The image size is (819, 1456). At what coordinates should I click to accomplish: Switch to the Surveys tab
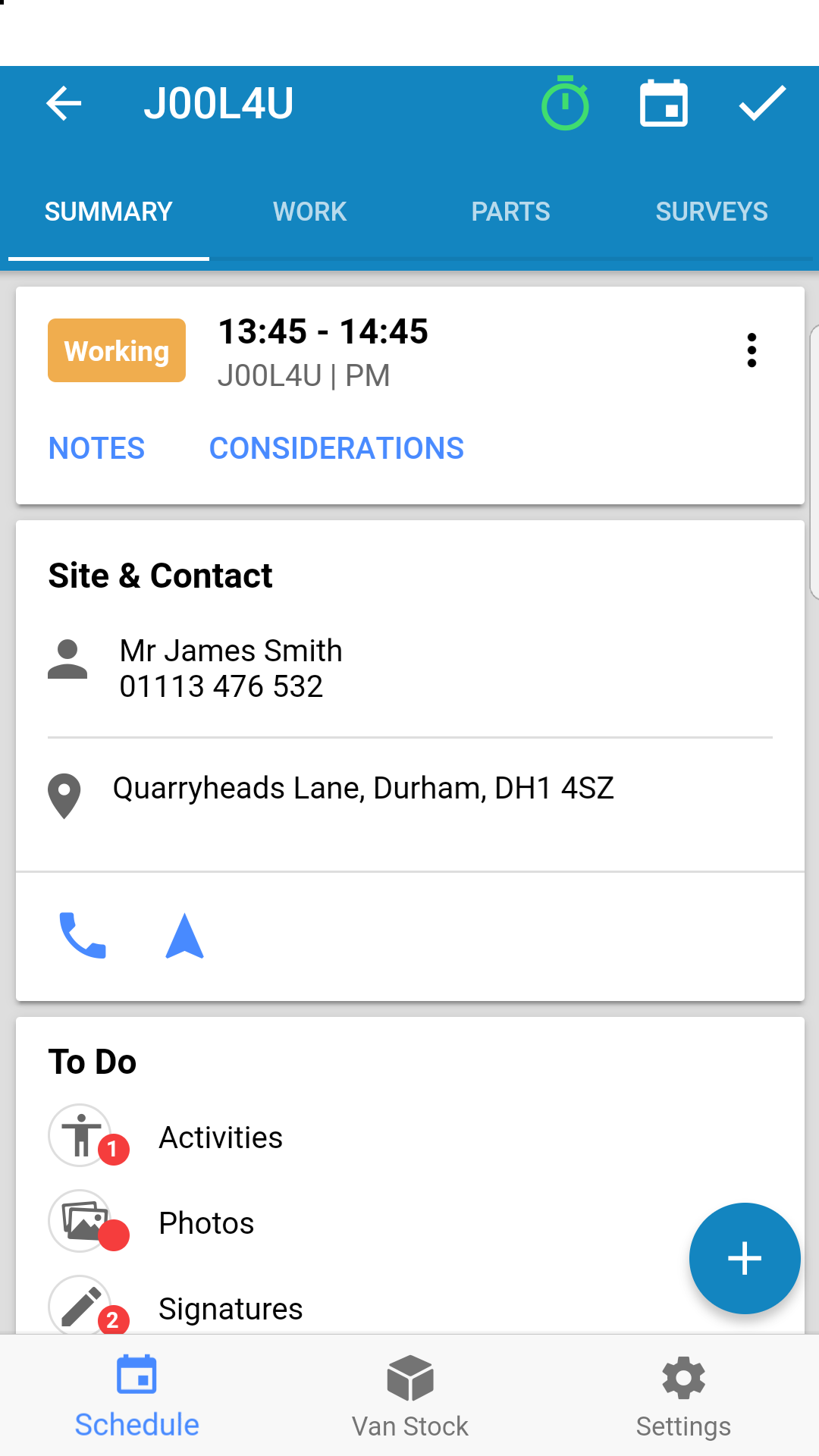click(x=711, y=212)
